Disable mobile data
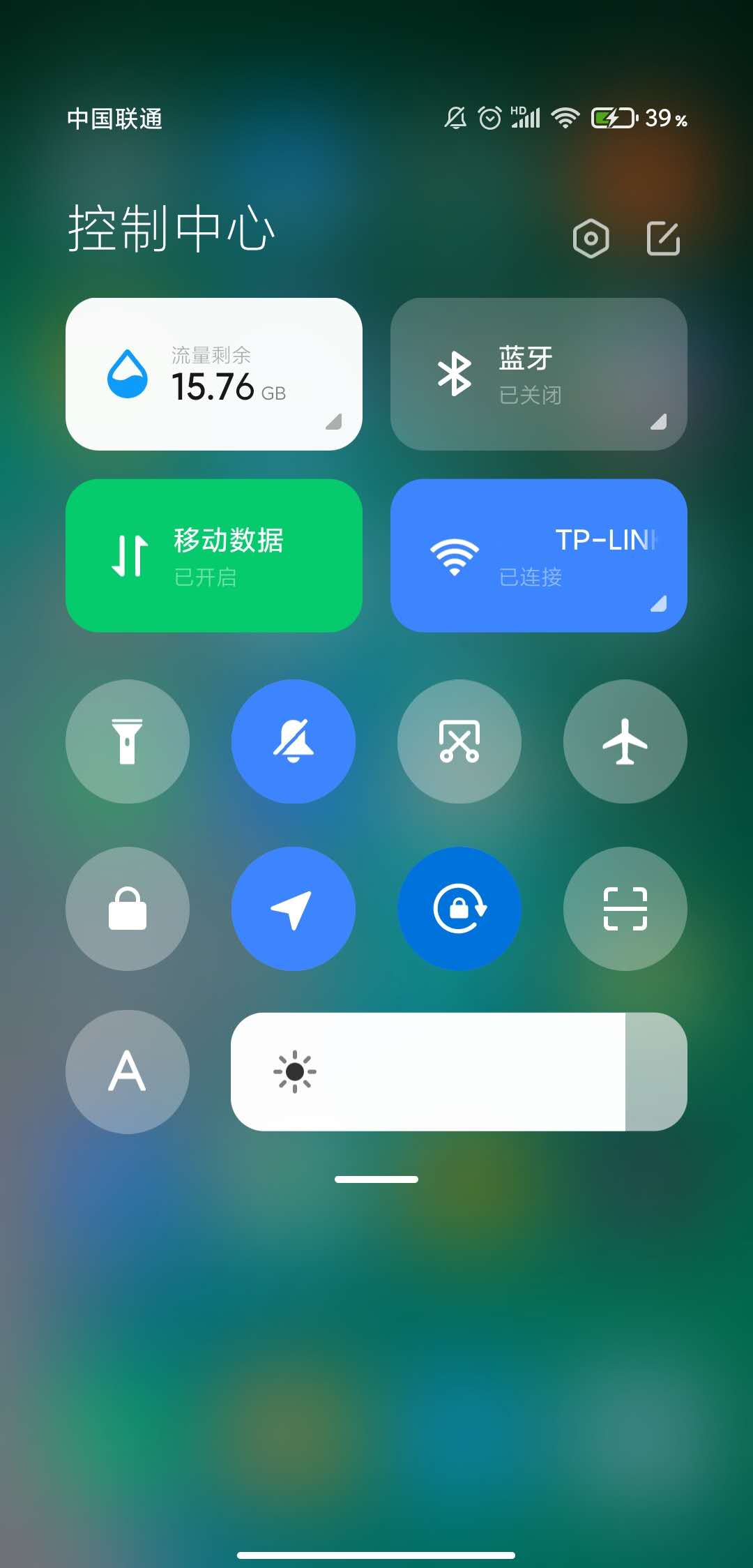Image resolution: width=753 pixels, height=1568 pixels. [213, 555]
